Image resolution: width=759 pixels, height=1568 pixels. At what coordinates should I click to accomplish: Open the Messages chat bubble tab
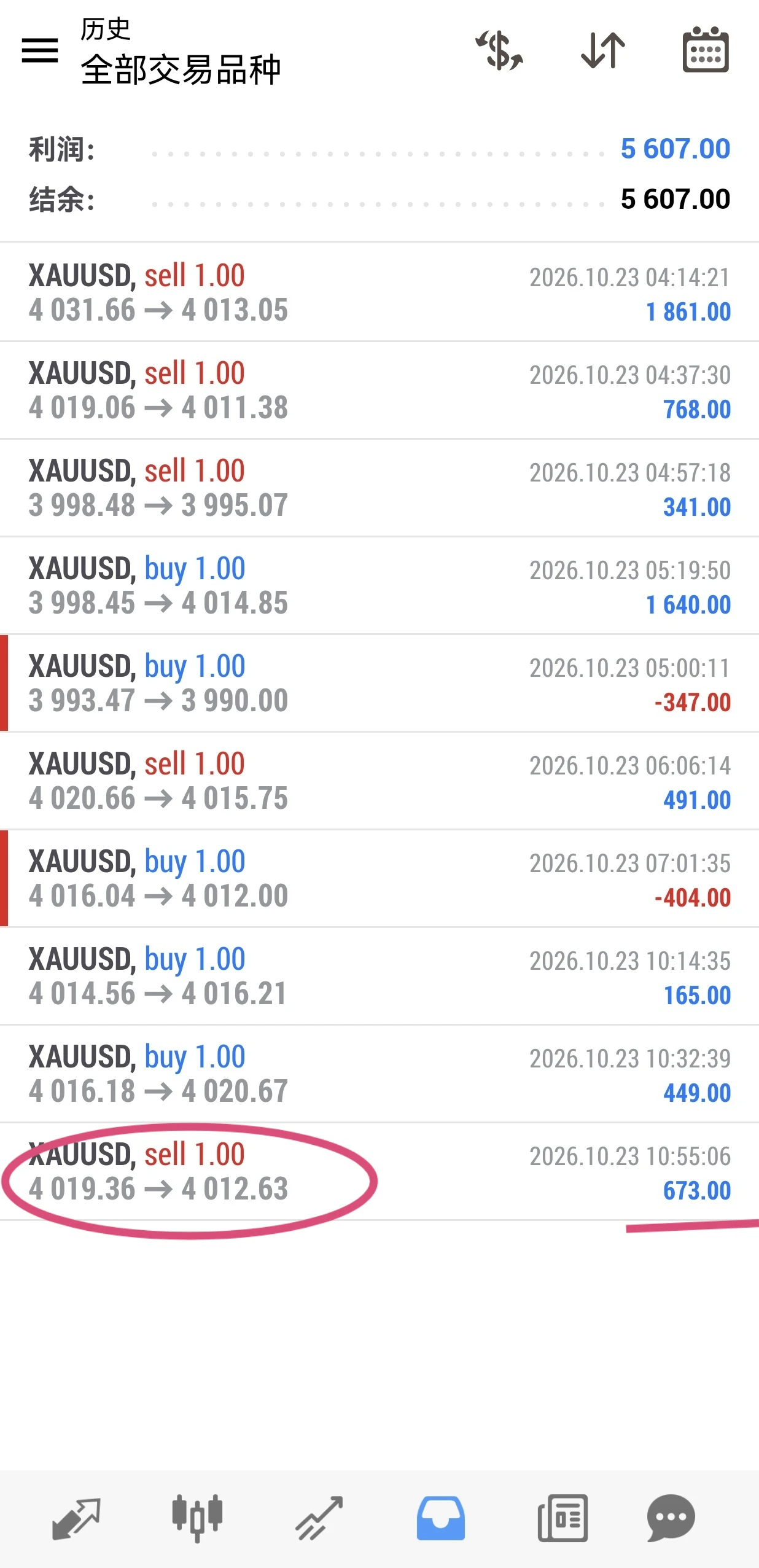point(671,1518)
